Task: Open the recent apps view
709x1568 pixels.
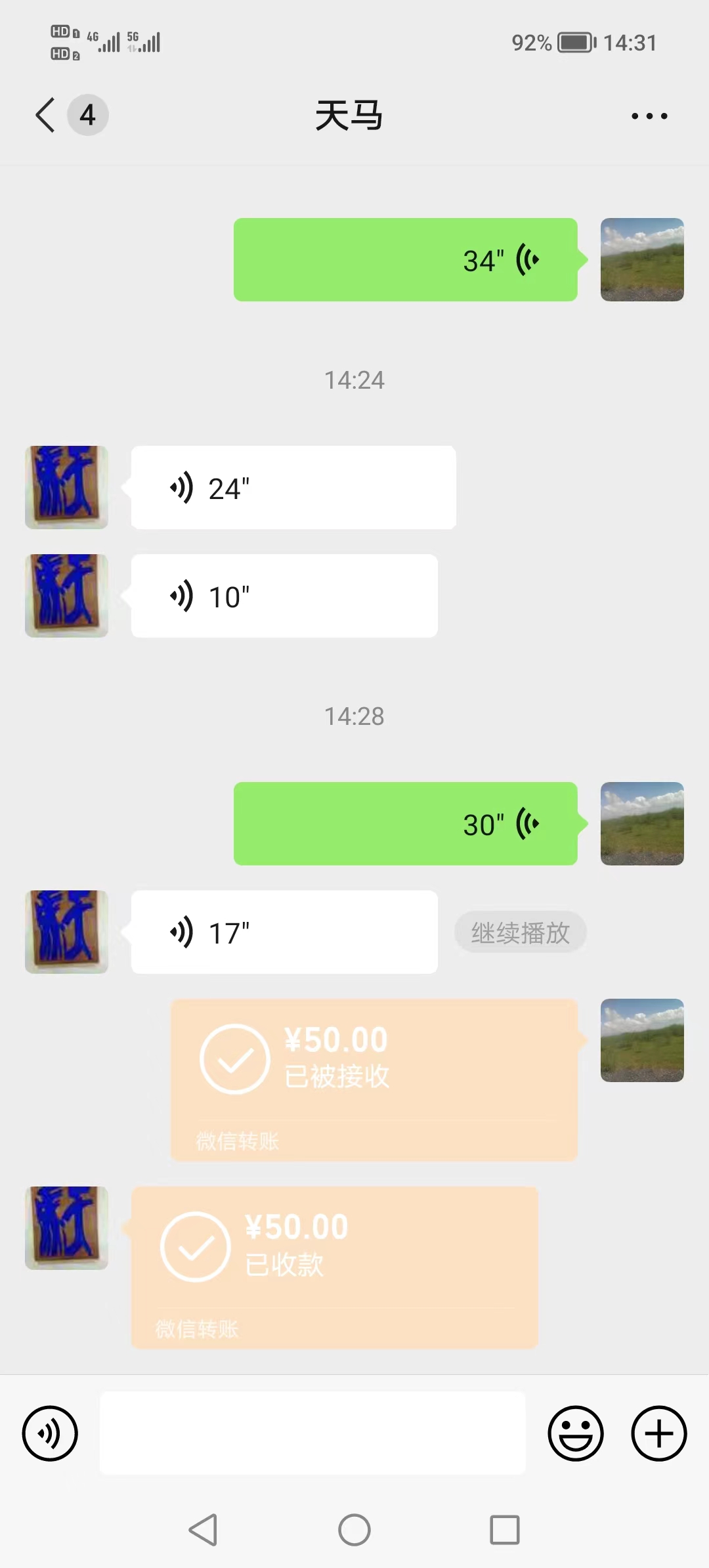Action: pos(505,1530)
